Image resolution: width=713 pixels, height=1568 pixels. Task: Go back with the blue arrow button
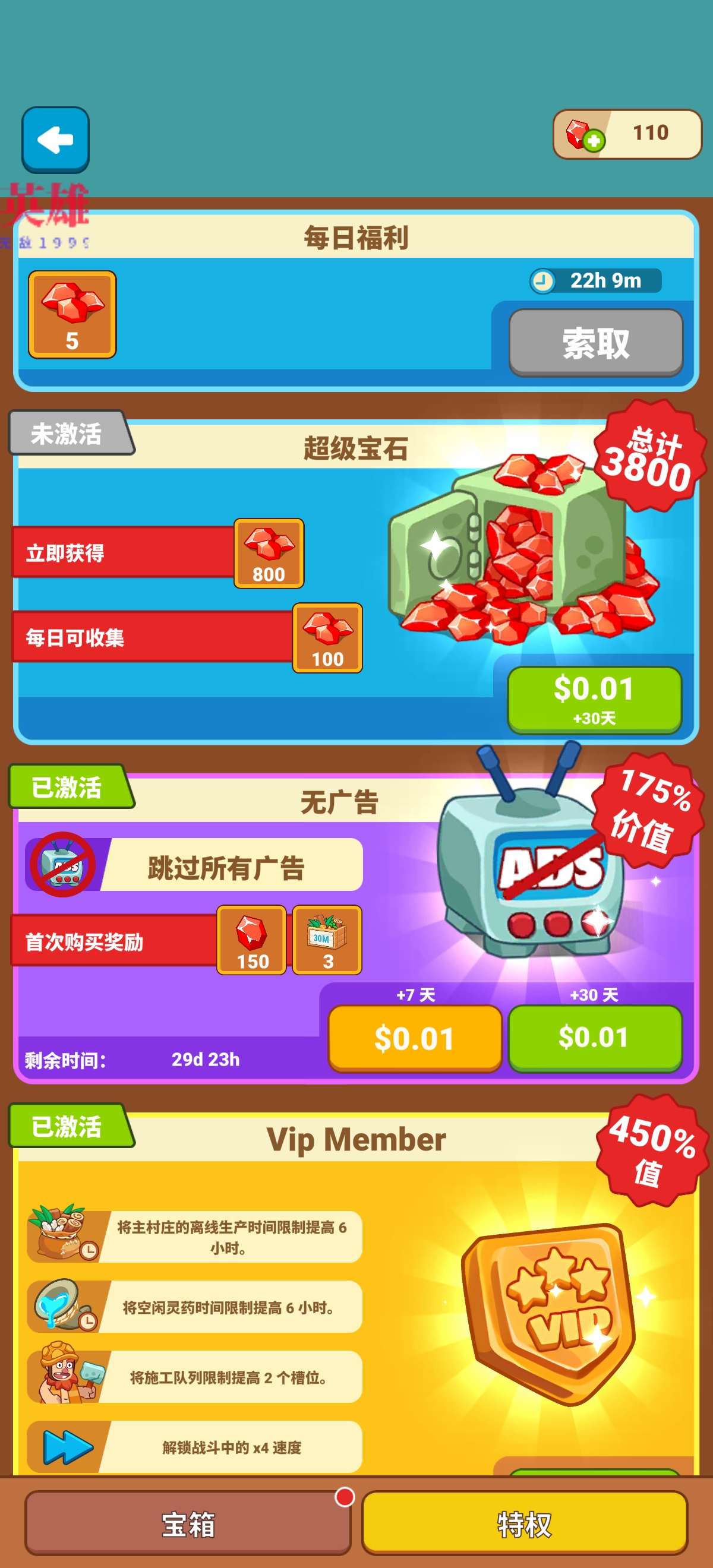click(55, 140)
